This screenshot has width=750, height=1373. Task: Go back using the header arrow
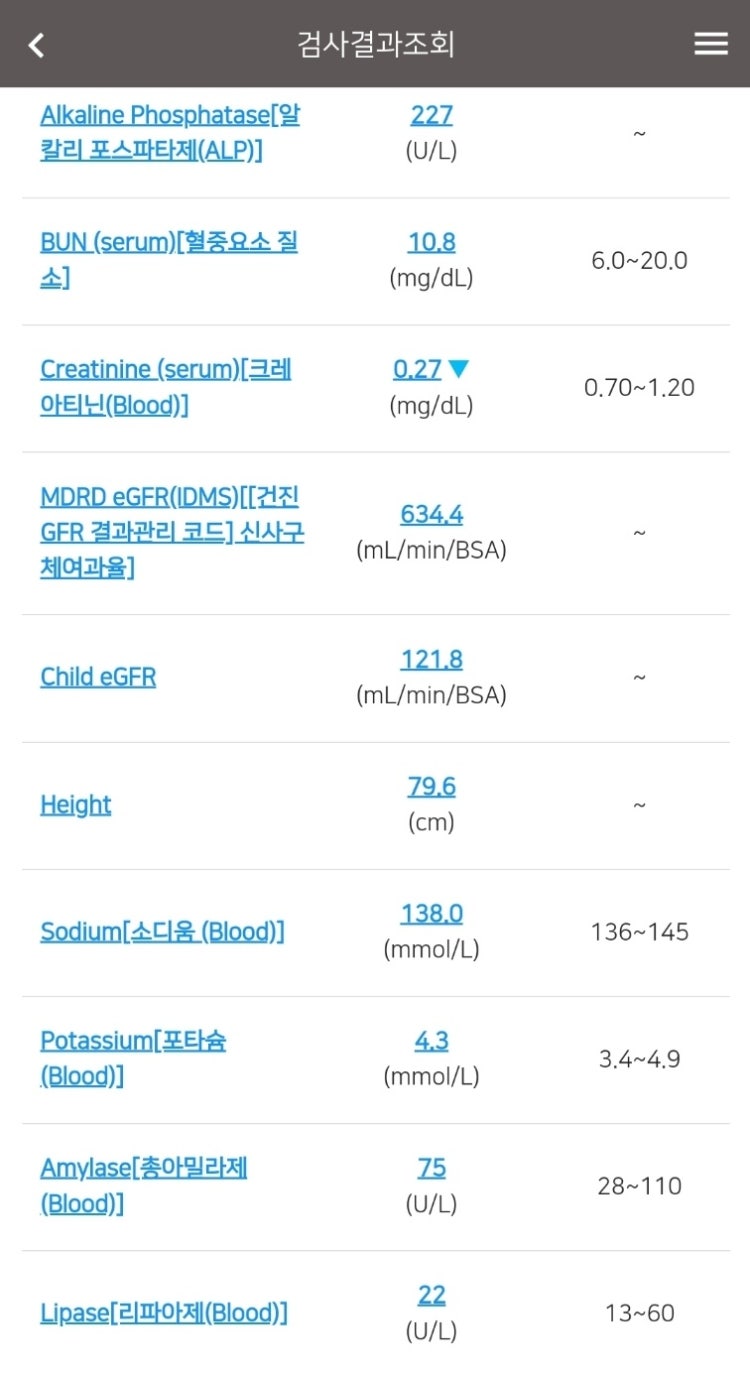pyautogui.click(x=37, y=45)
